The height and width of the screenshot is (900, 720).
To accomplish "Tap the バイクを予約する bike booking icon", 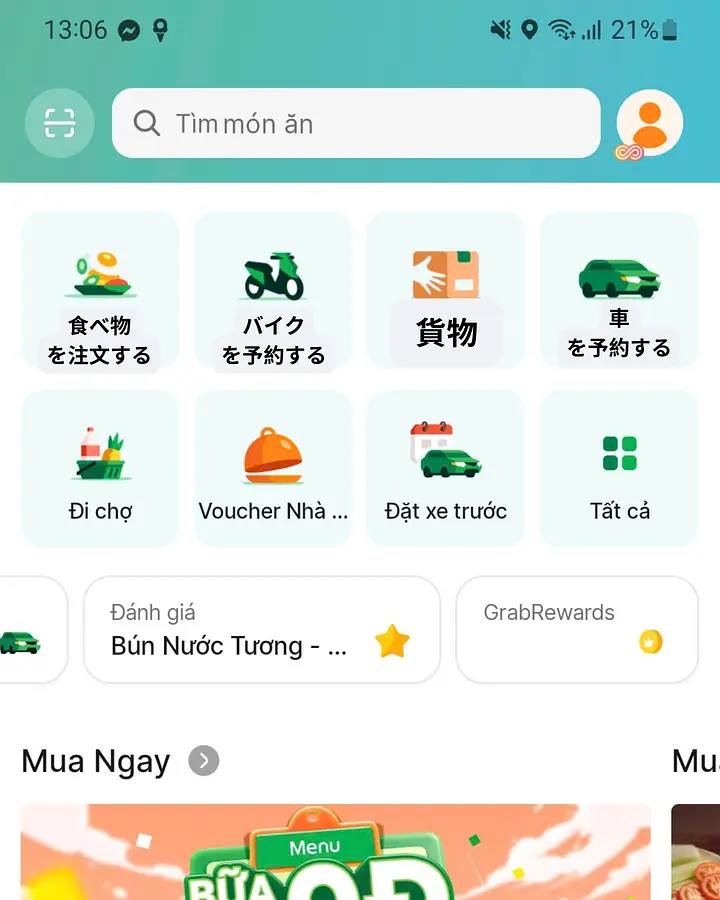I will point(272,291).
